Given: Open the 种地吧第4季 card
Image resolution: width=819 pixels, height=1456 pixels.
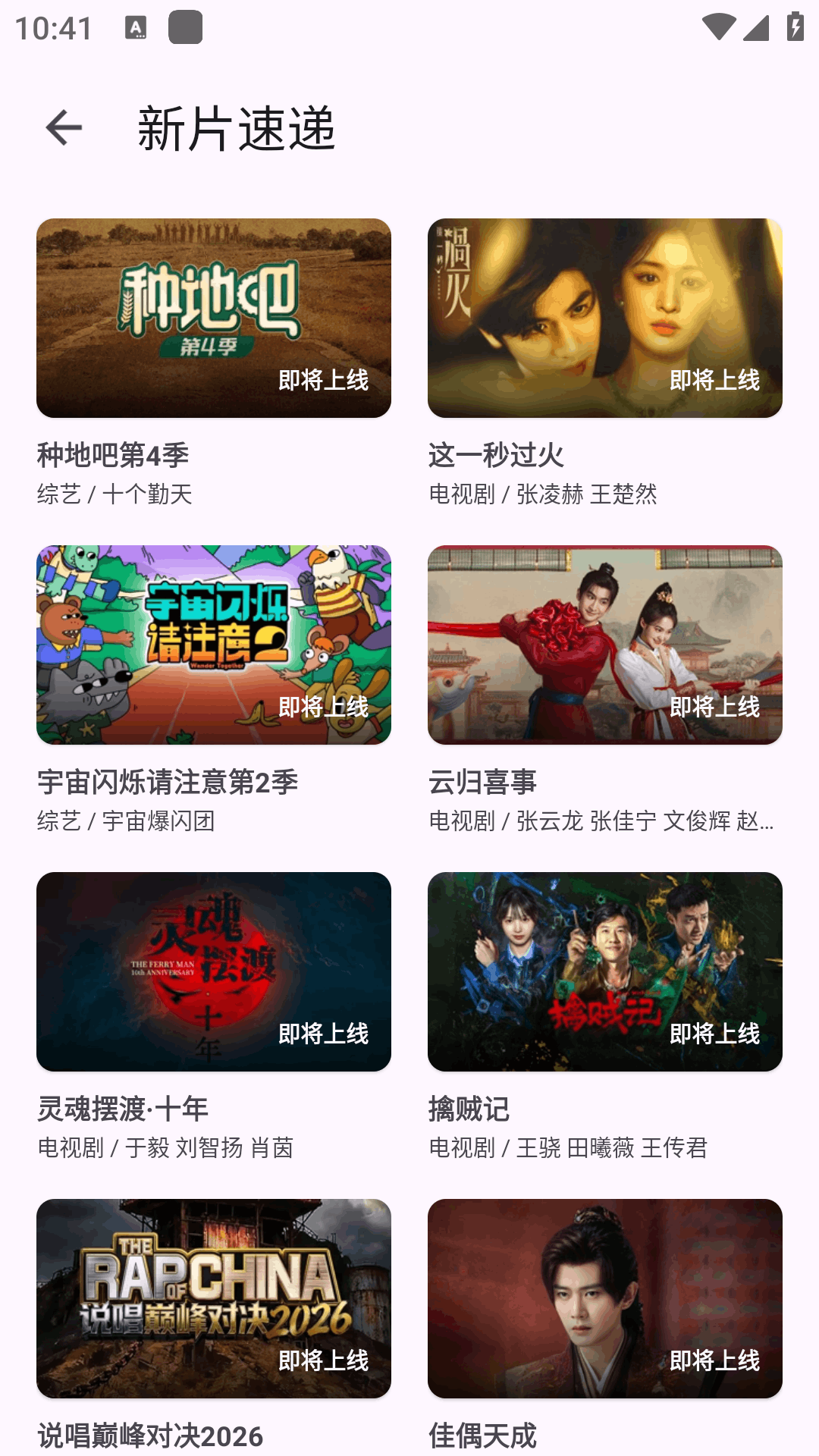Looking at the screenshot, I should click(x=213, y=318).
